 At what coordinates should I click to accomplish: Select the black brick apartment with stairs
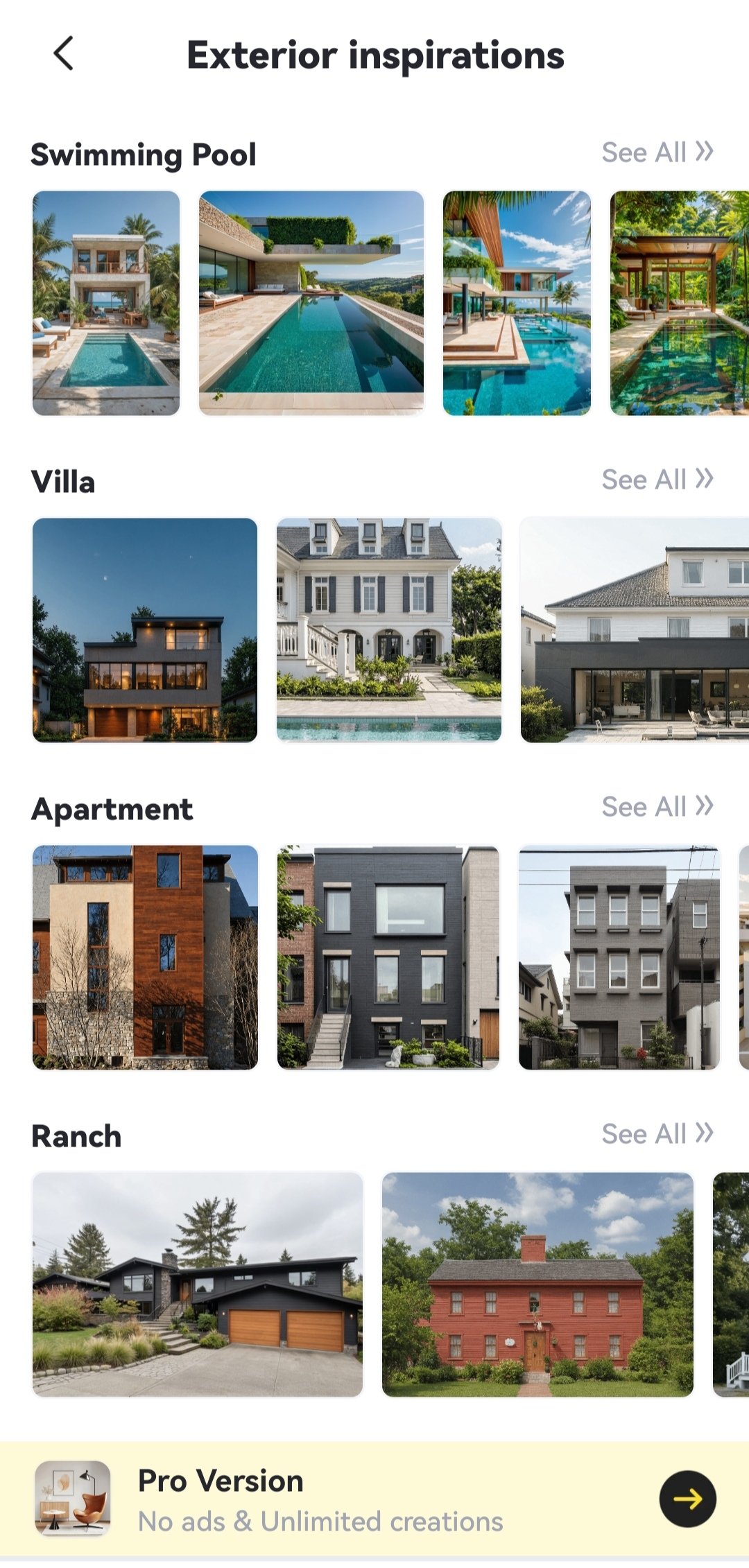point(388,957)
